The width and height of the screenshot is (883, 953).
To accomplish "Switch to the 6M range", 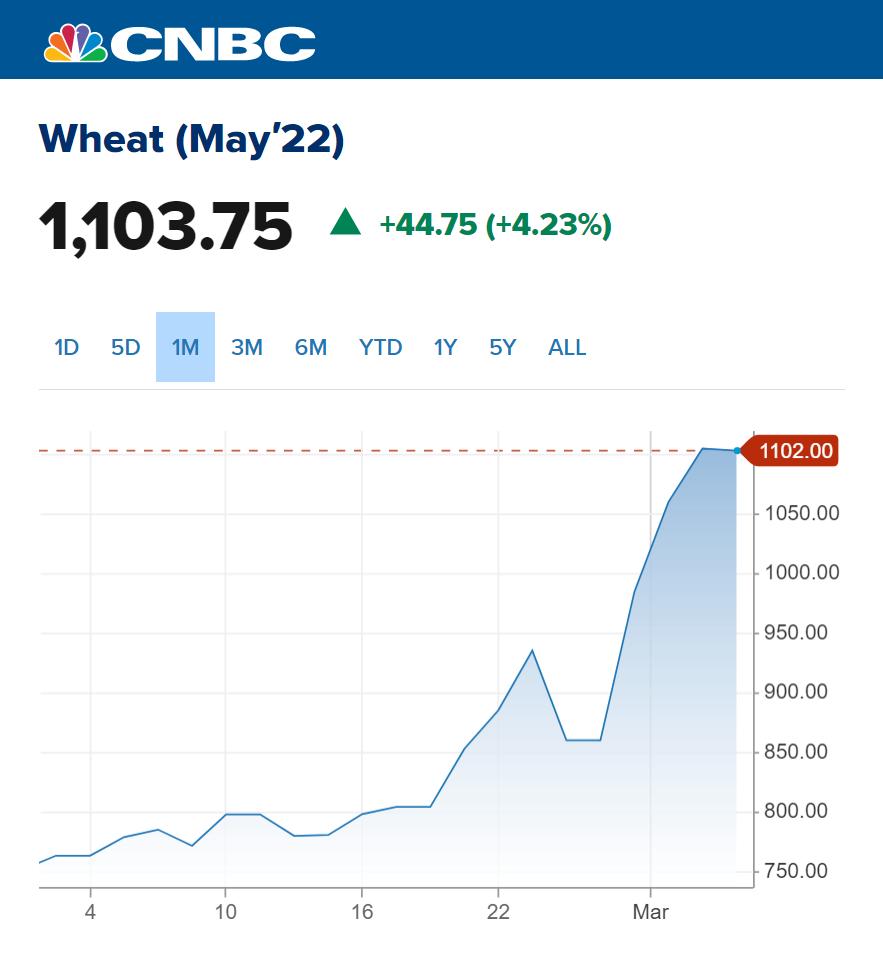I will tap(310, 348).
